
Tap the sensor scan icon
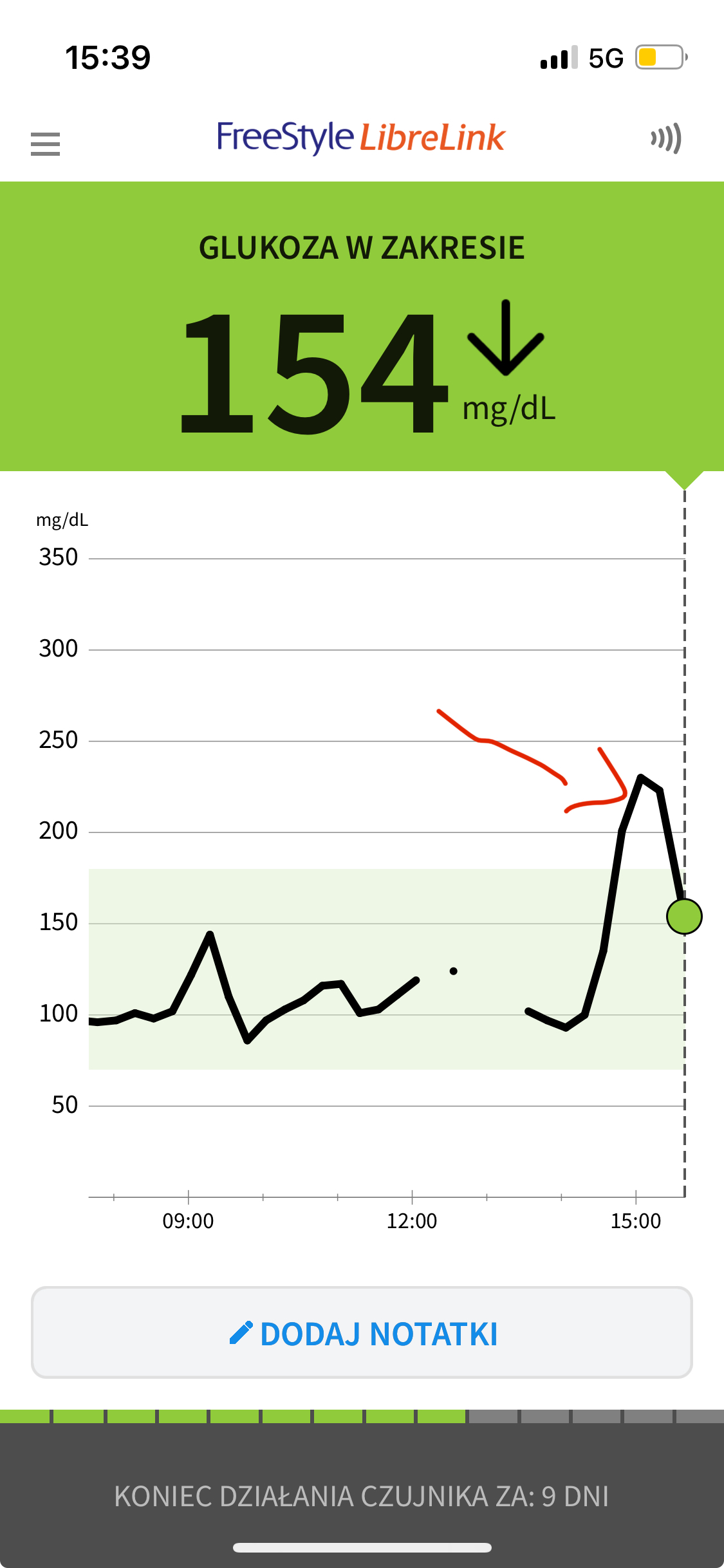tap(666, 138)
